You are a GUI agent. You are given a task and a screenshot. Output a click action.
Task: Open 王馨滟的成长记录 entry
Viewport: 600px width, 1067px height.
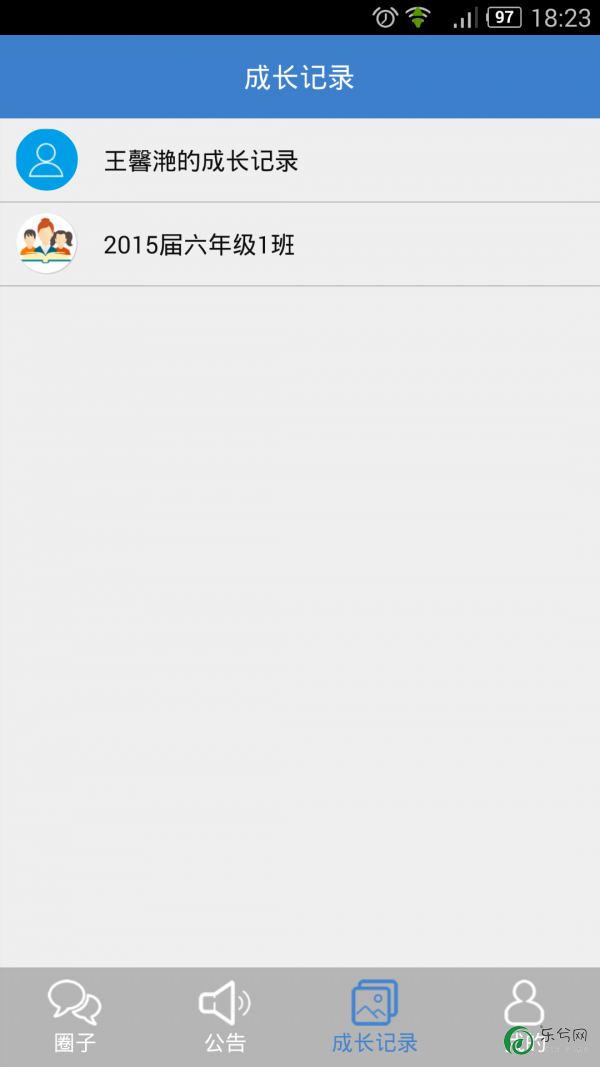[300, 160]
